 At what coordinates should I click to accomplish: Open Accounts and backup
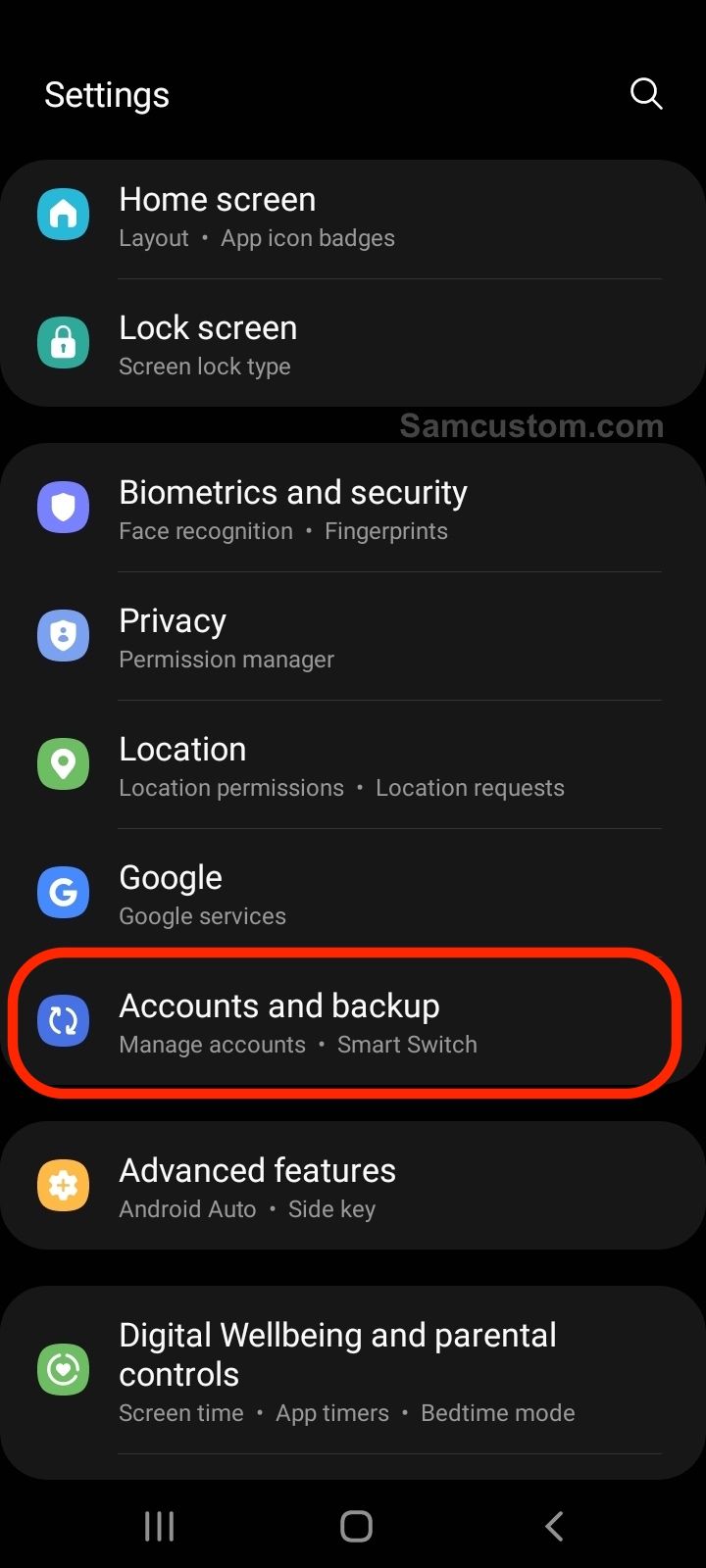tap(353, 1022)
